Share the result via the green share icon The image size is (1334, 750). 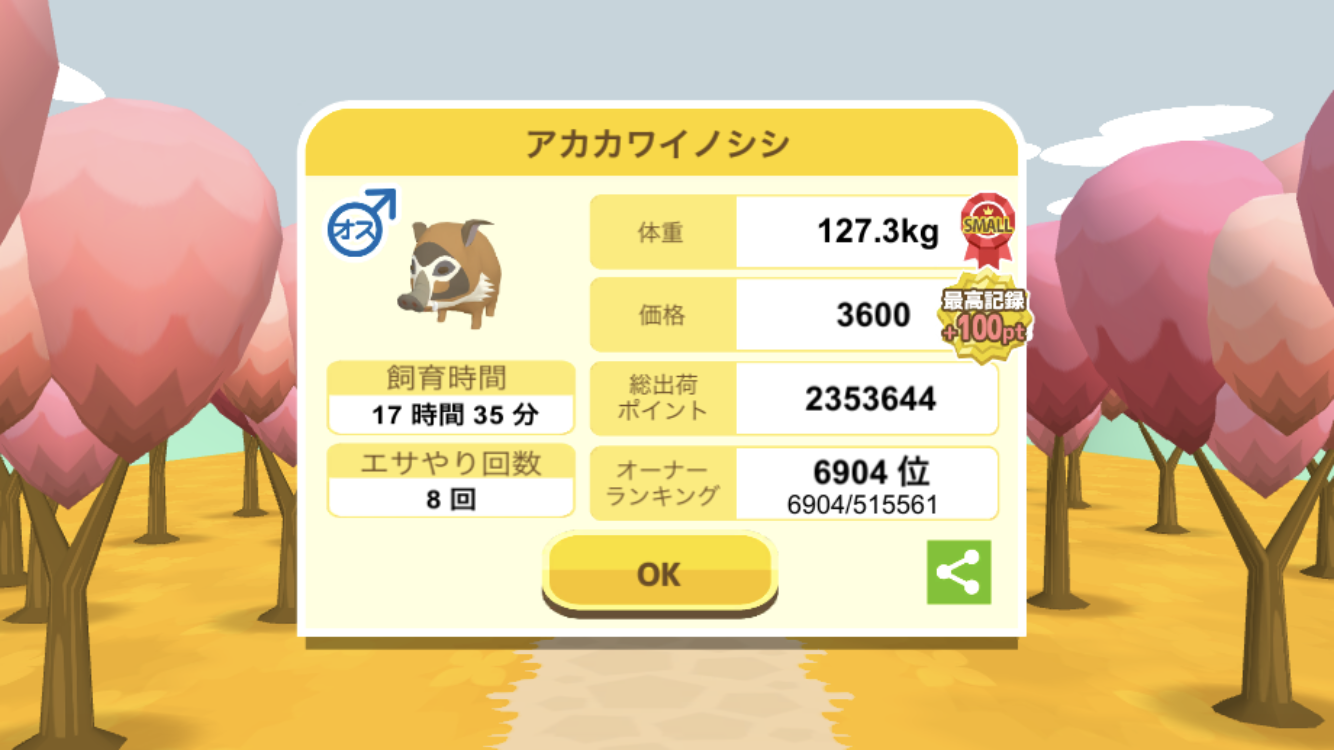click(x=958, y=573)
